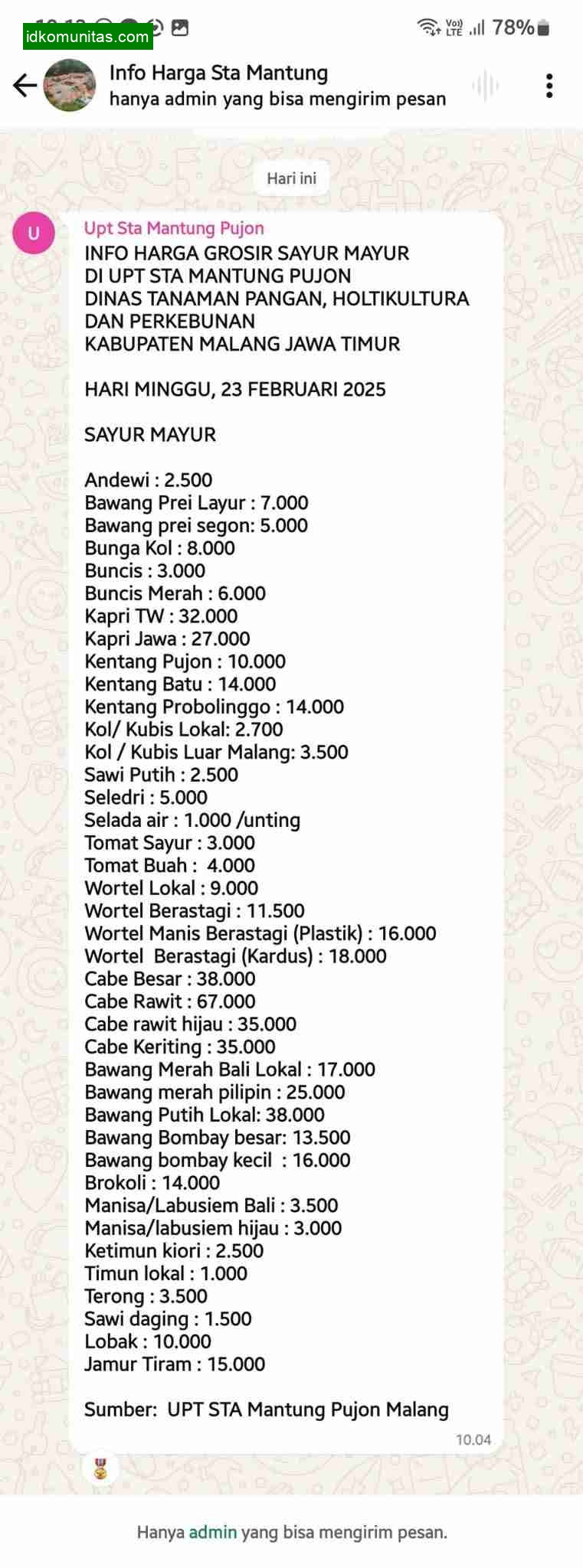View the sender's U profile avatar

(x=34, y=234)
